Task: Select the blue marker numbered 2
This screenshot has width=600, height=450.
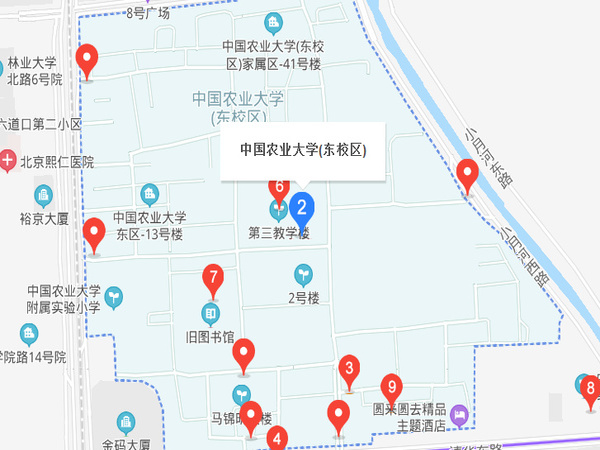Action: pyautogui.click(x=301, y=208)
